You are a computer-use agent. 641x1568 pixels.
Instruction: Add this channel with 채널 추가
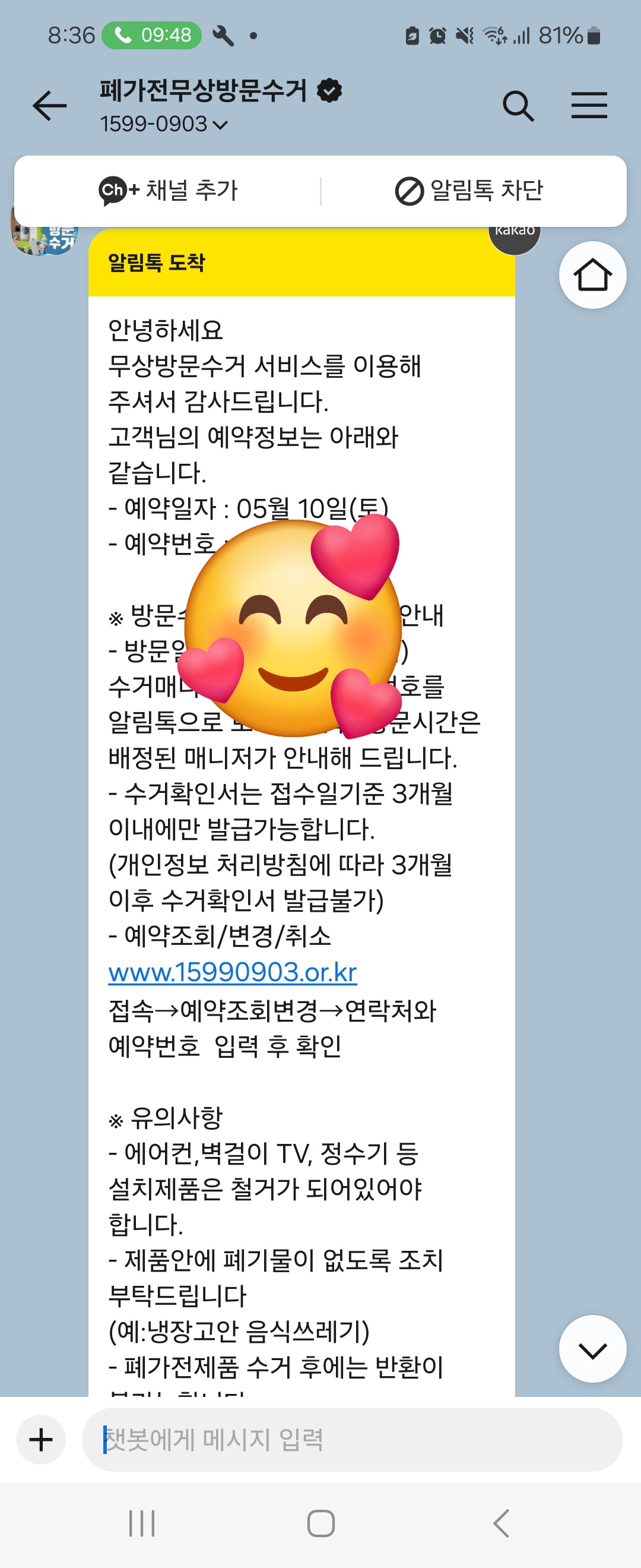pyautogui.click(x=168, y=191)
